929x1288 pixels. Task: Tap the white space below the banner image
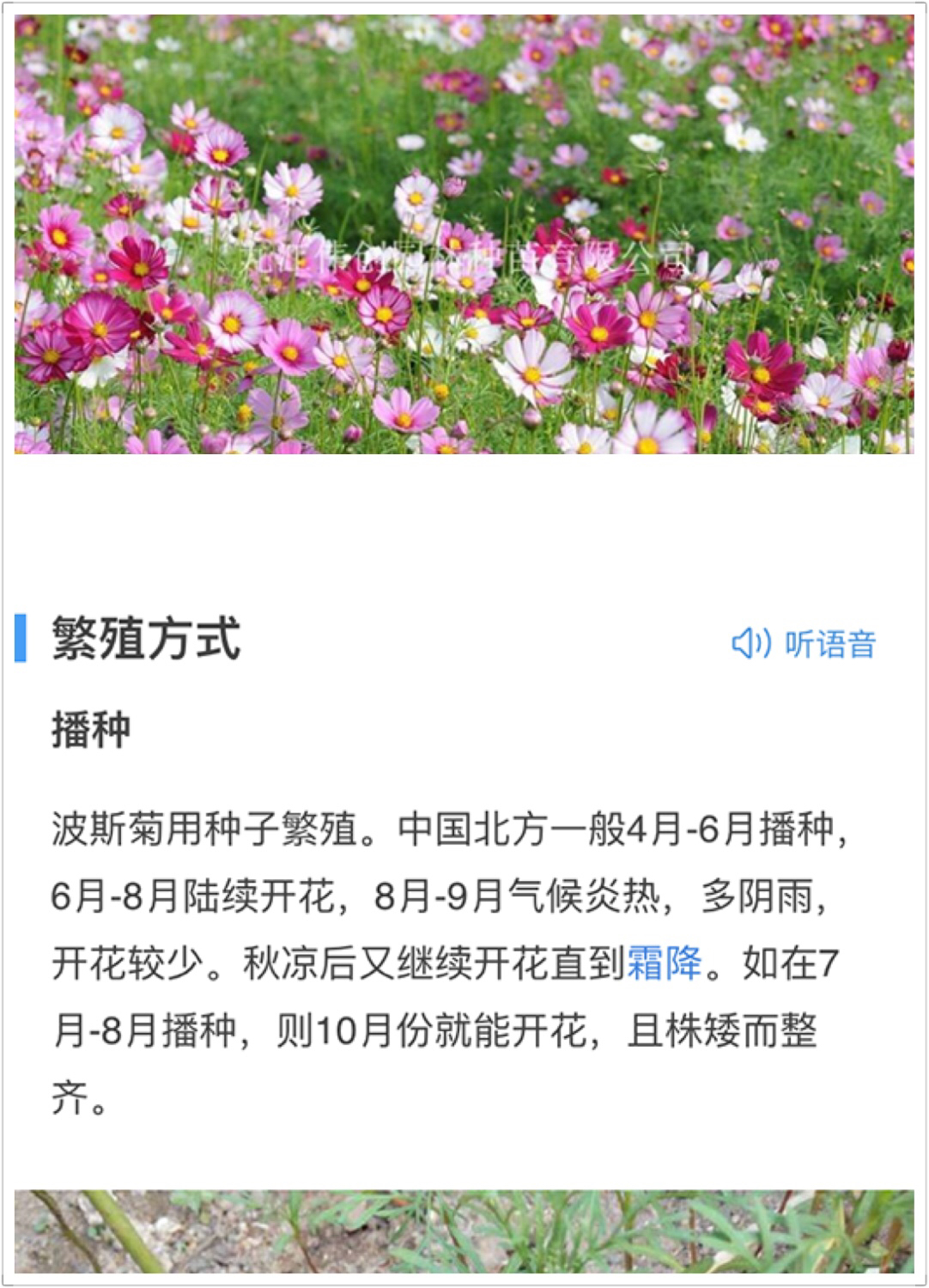point(464,528)
